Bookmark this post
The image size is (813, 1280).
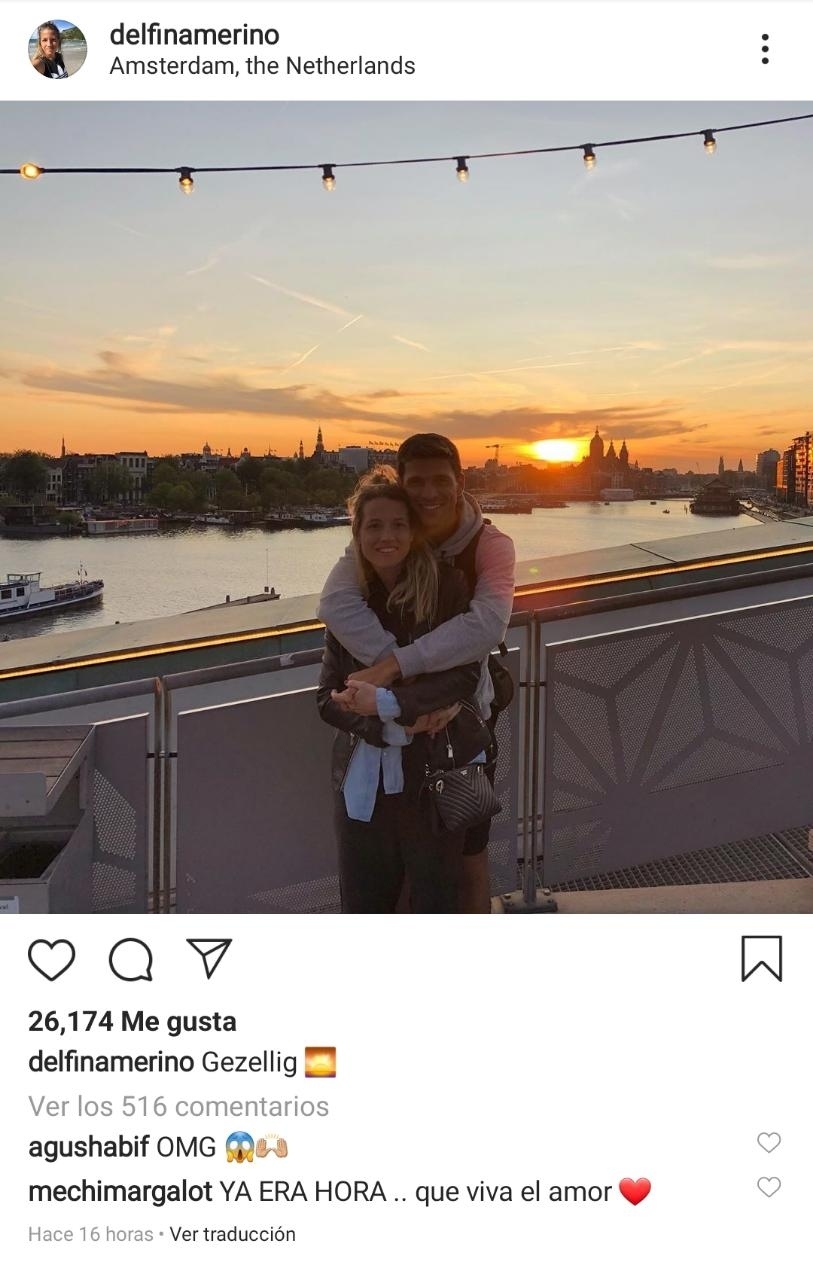761,959
